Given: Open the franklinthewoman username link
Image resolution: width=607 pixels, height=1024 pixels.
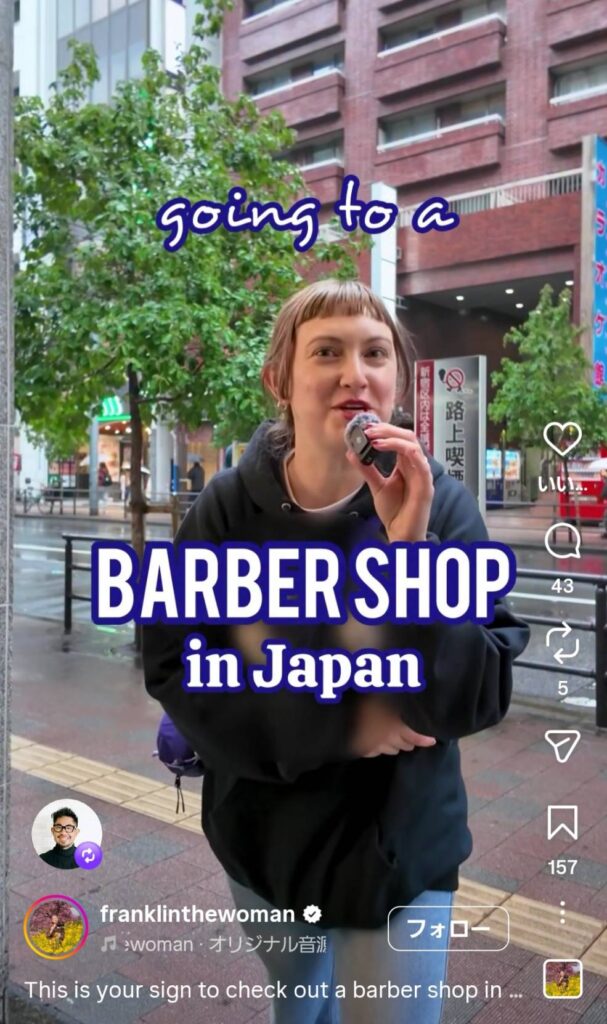Looking at the screenshot, I should [197, 914].
